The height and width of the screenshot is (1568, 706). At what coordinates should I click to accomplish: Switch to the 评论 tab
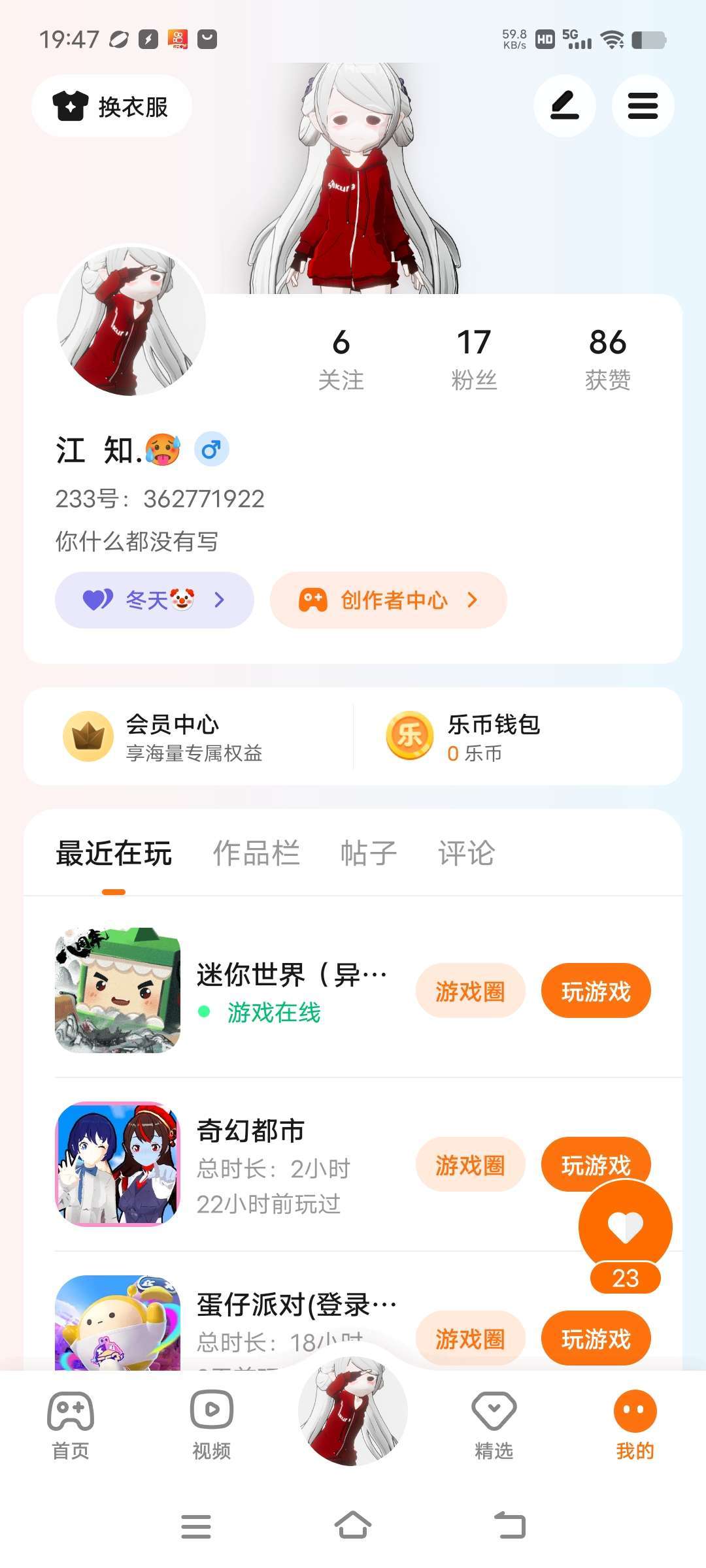click(466, 853)
